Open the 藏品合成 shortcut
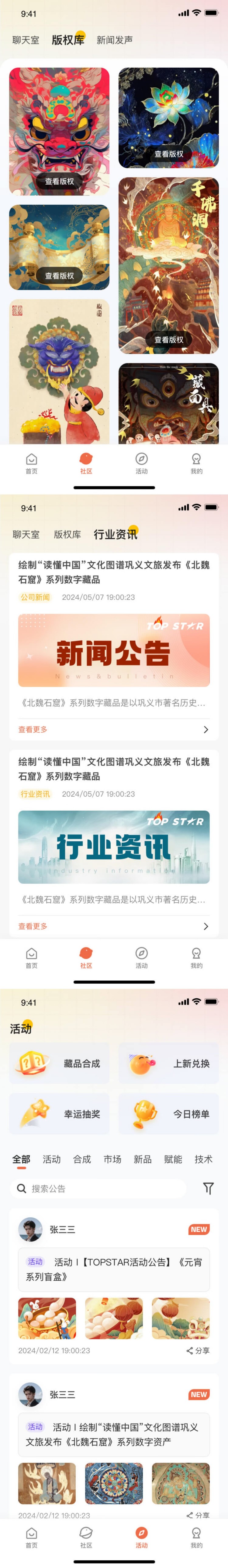This screenshot has height=1568, width=228. point(59,1064)
